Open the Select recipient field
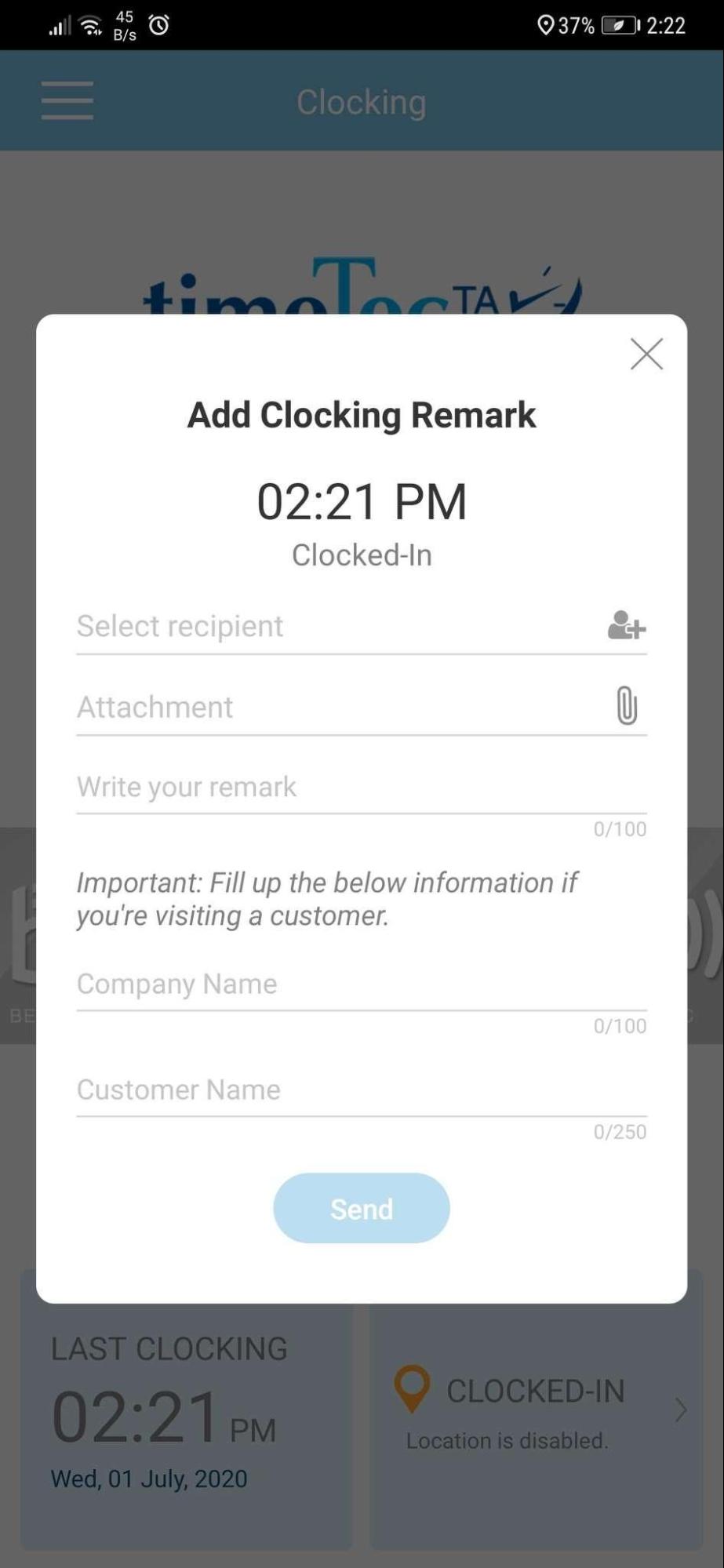This screenshot has width=724, height=1568. coord(361,627)
